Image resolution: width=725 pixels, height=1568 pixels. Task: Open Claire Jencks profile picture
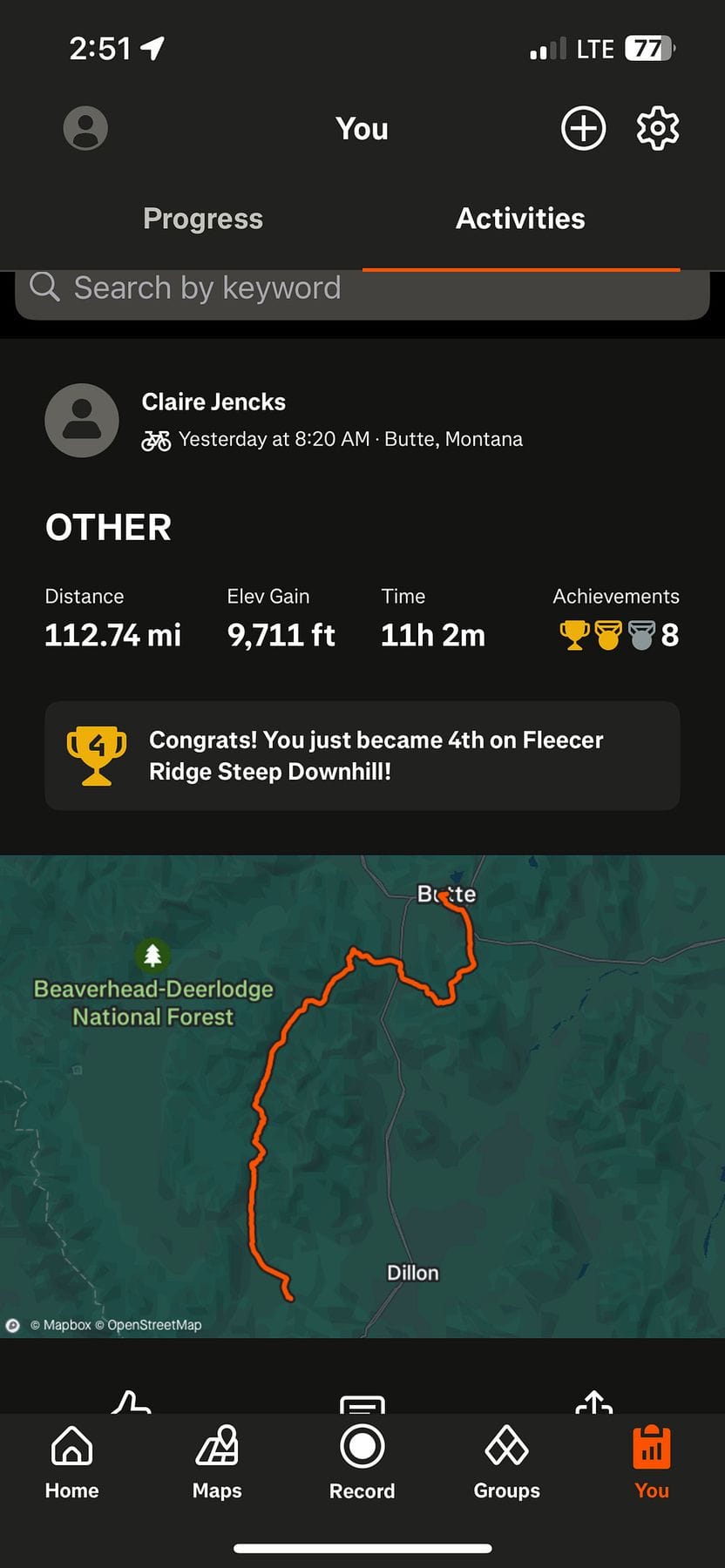pos(81,420)
